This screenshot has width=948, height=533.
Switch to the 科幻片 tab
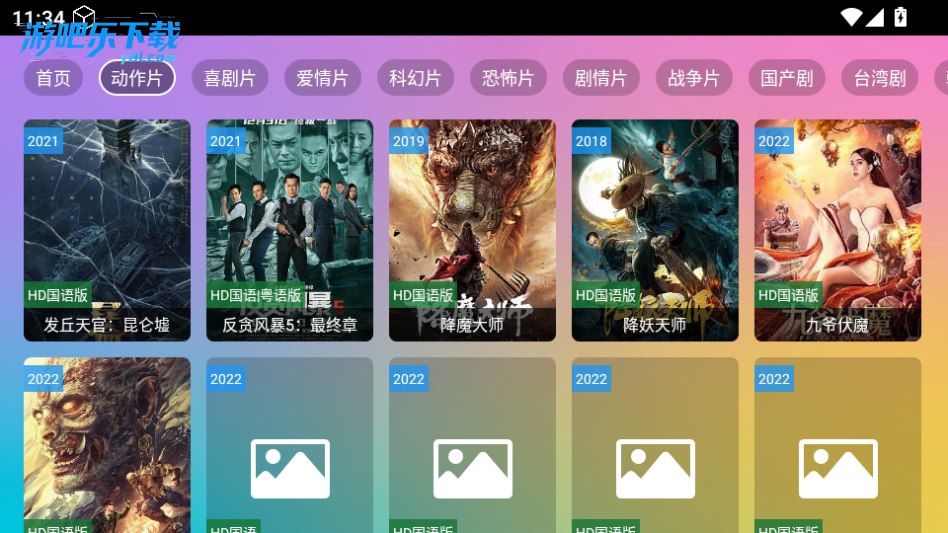[415, 78]
